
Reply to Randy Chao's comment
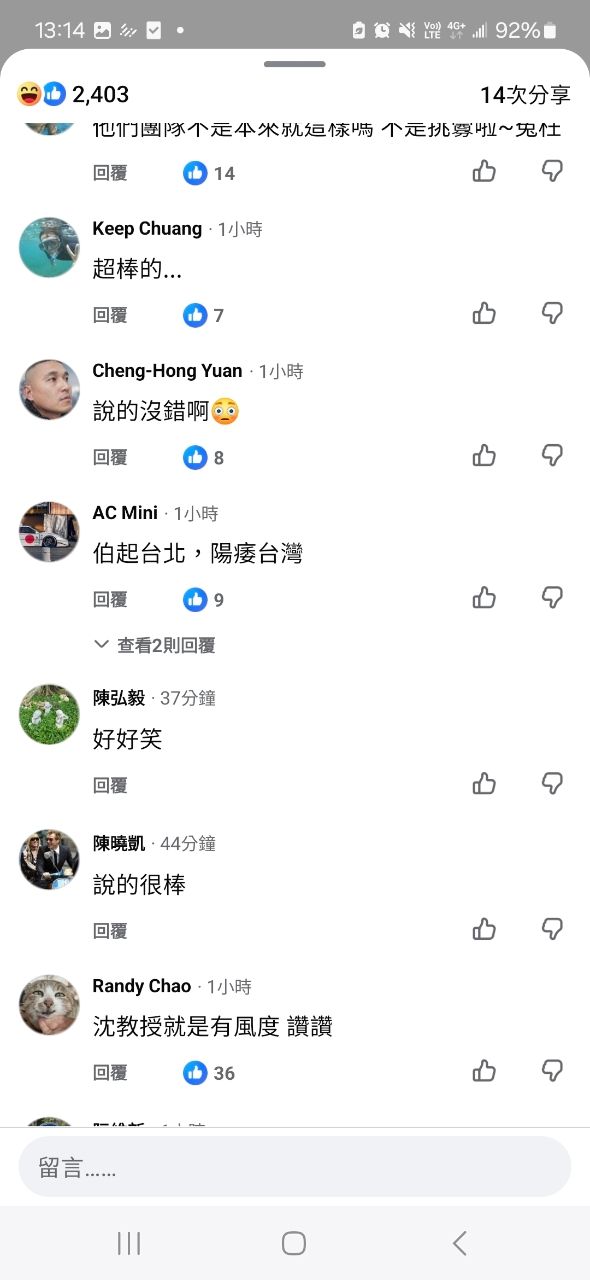110,1072
